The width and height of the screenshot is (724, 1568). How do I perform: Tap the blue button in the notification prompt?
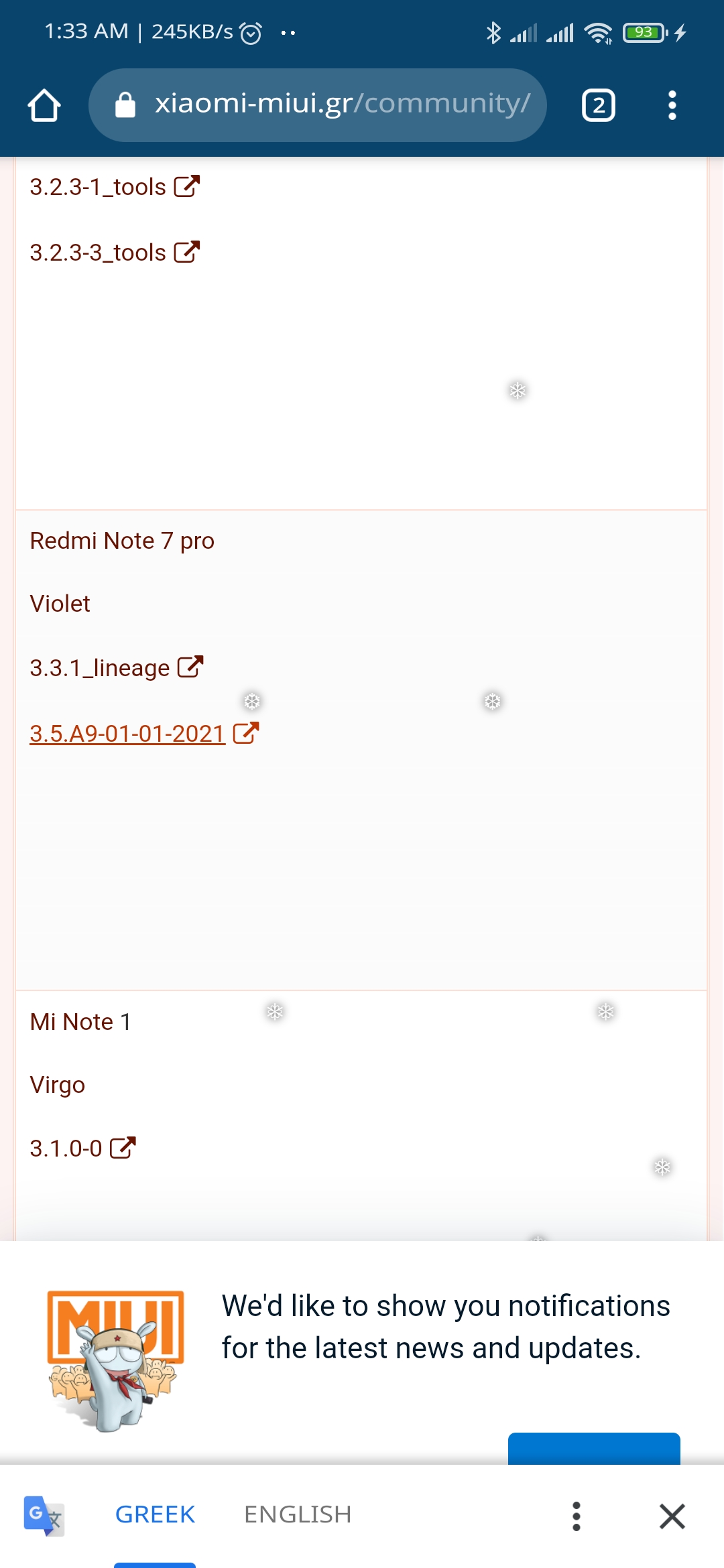tap(594, 1449)
